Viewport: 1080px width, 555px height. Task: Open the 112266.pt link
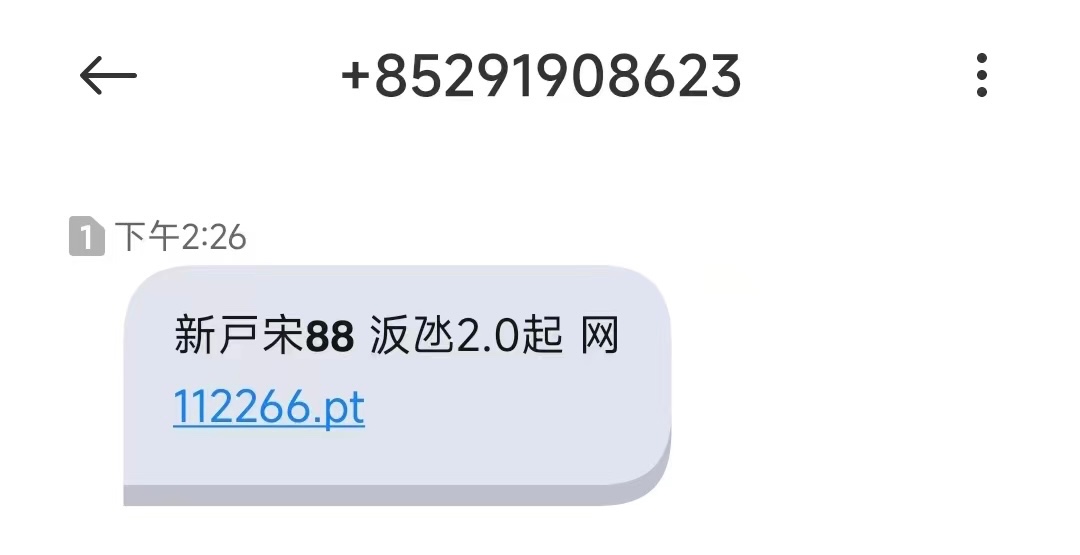tap(269, 408)
